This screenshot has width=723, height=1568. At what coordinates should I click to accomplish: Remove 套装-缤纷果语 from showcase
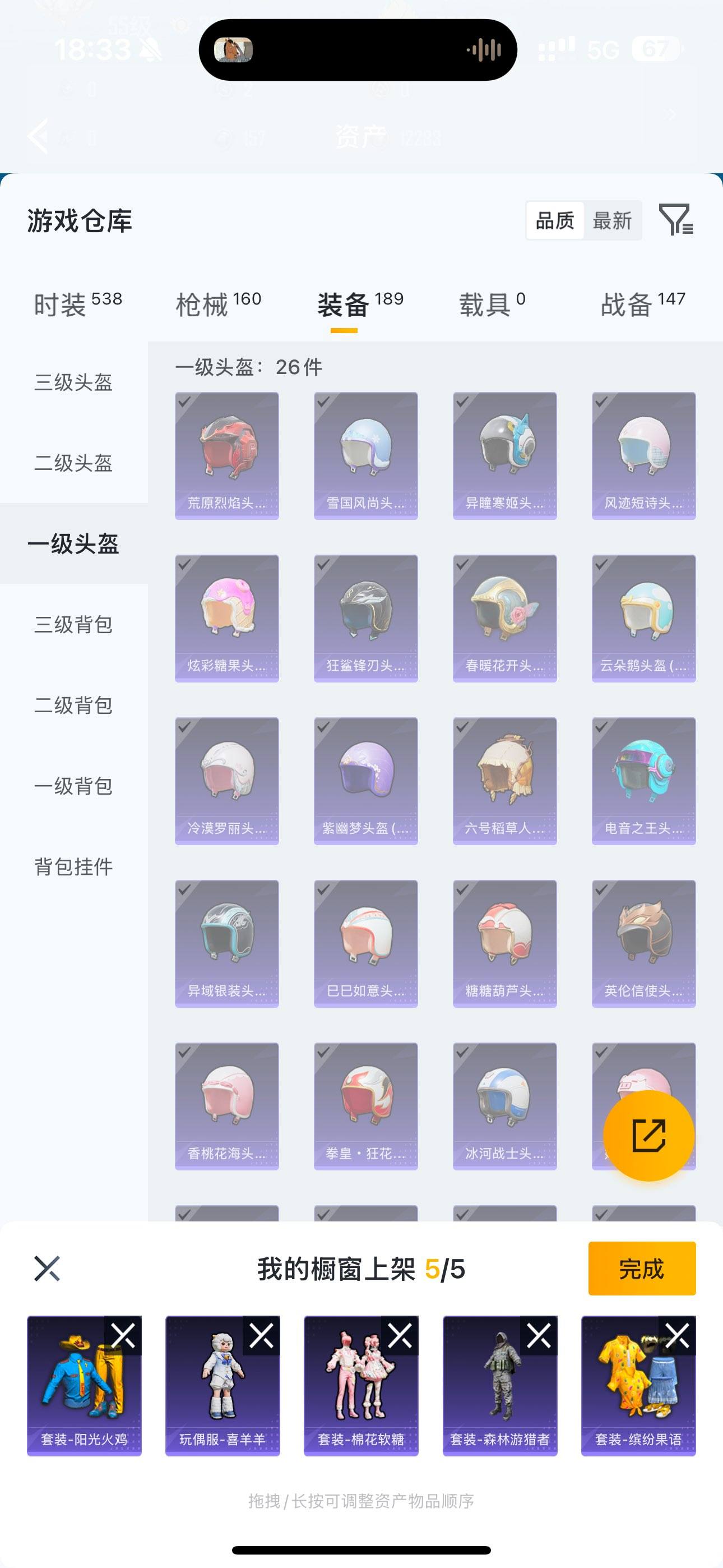pos(676,1336)
